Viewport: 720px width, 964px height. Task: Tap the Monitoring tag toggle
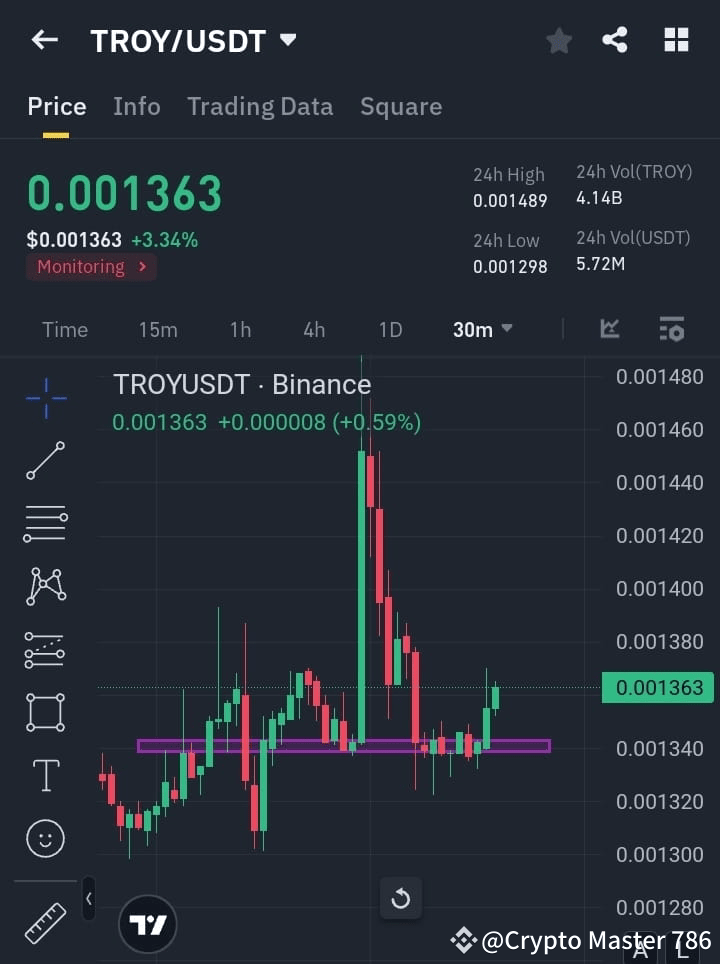91,267
